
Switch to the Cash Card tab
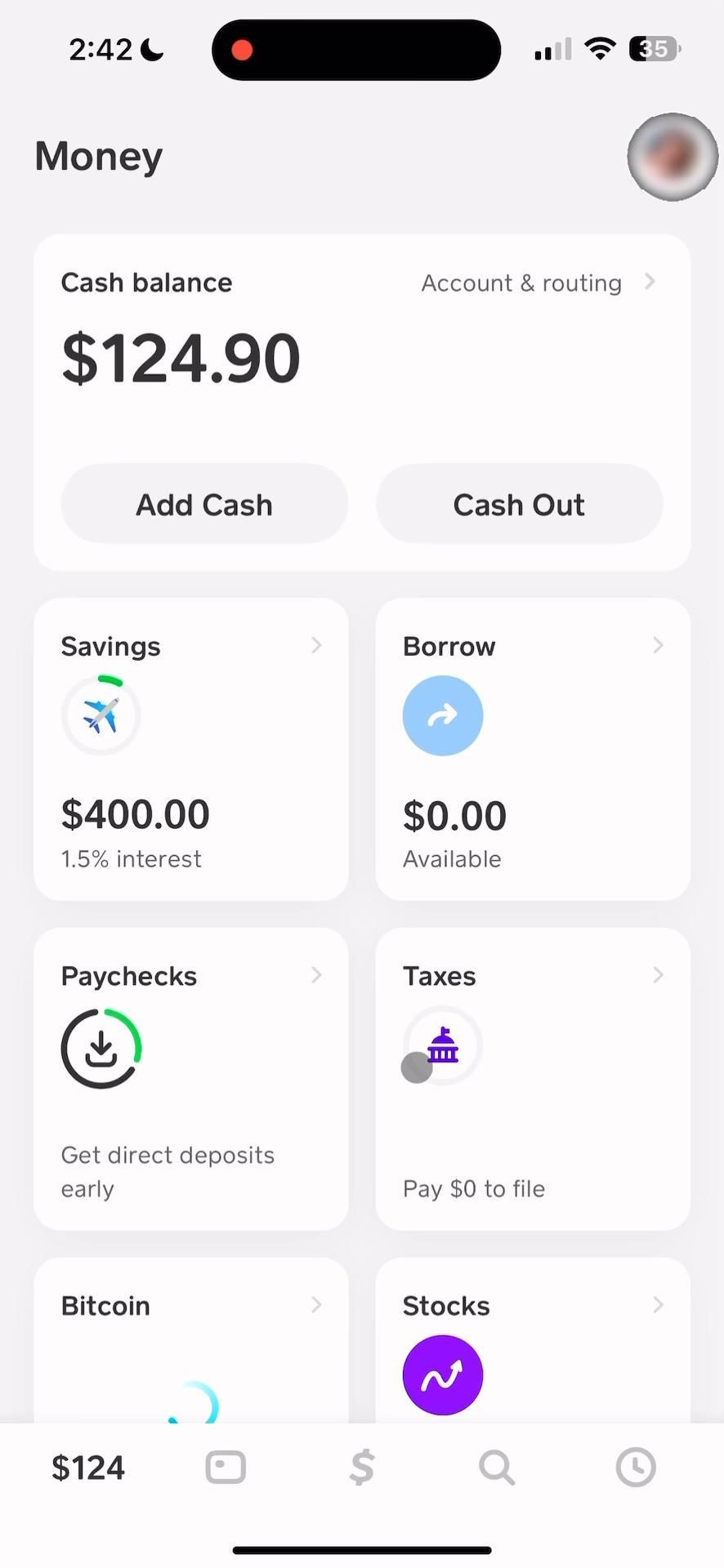point(226,1468)
